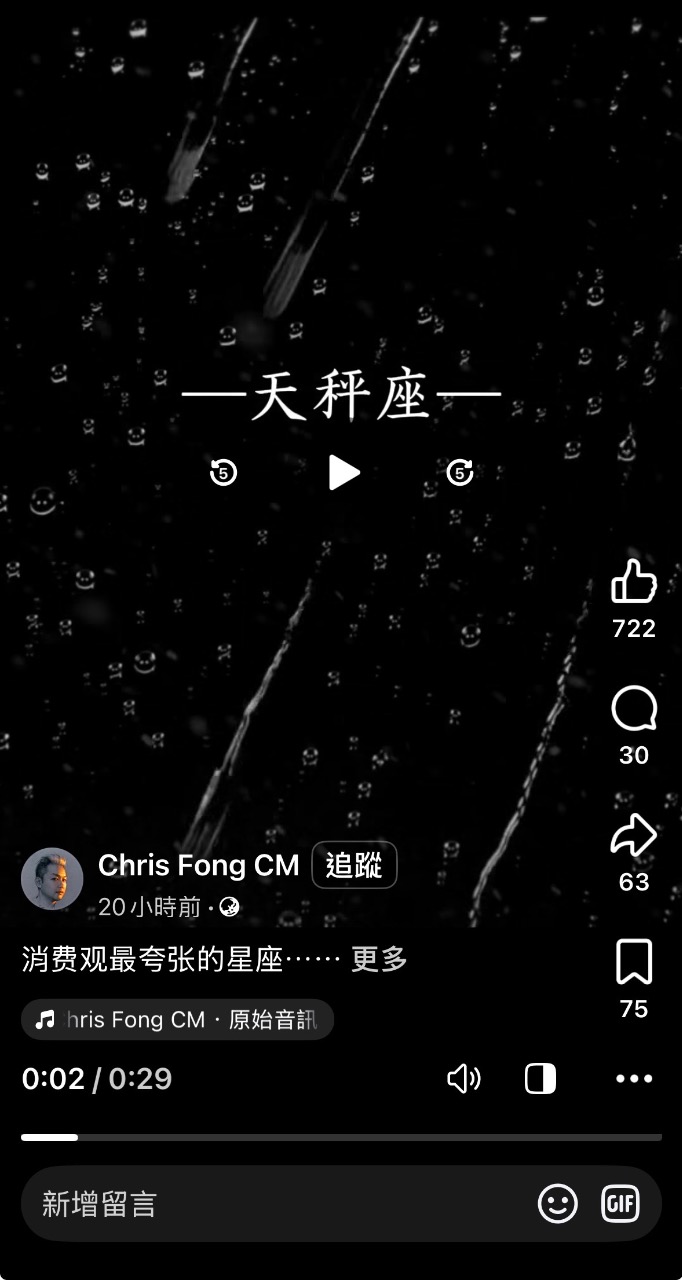Save the video with bookmark icon
682x1280 pixels.
[634, 962]
